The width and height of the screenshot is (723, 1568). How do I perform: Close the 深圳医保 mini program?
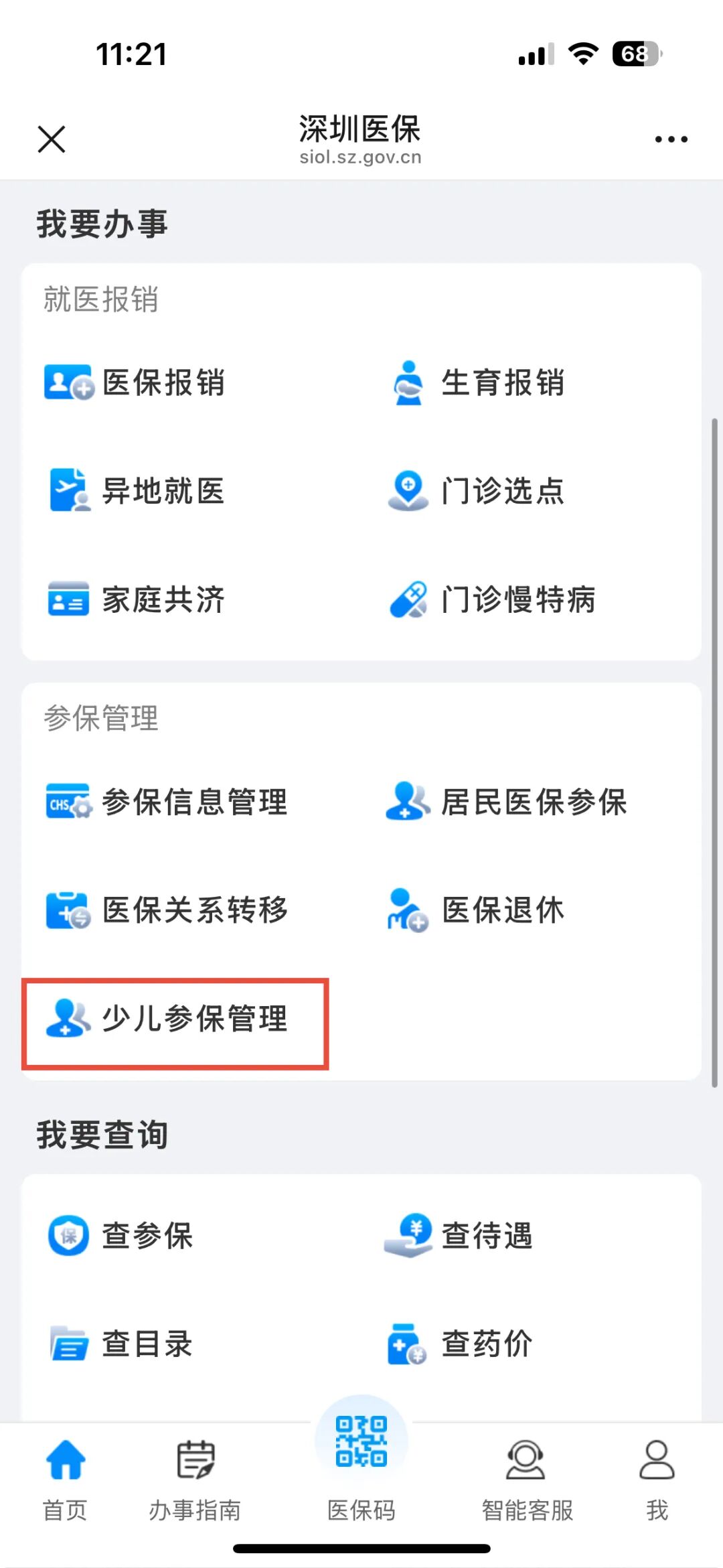(52, 139)
